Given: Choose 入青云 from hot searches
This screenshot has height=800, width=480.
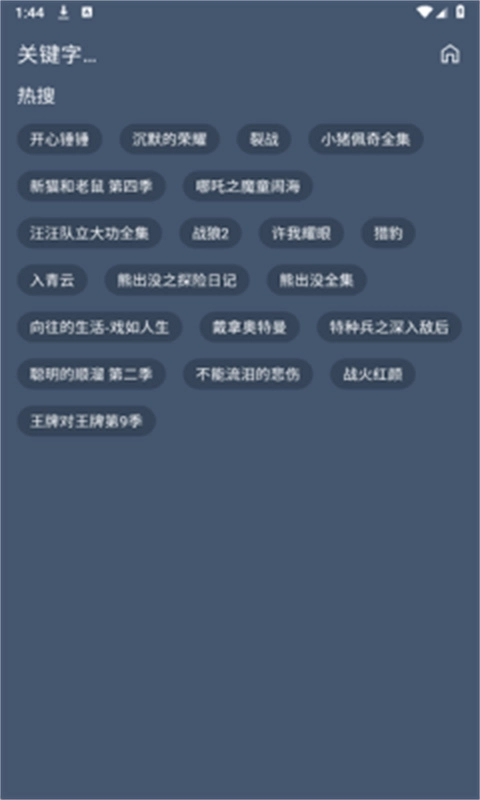Looking at the screenshot, I should (x=53, y=280).
